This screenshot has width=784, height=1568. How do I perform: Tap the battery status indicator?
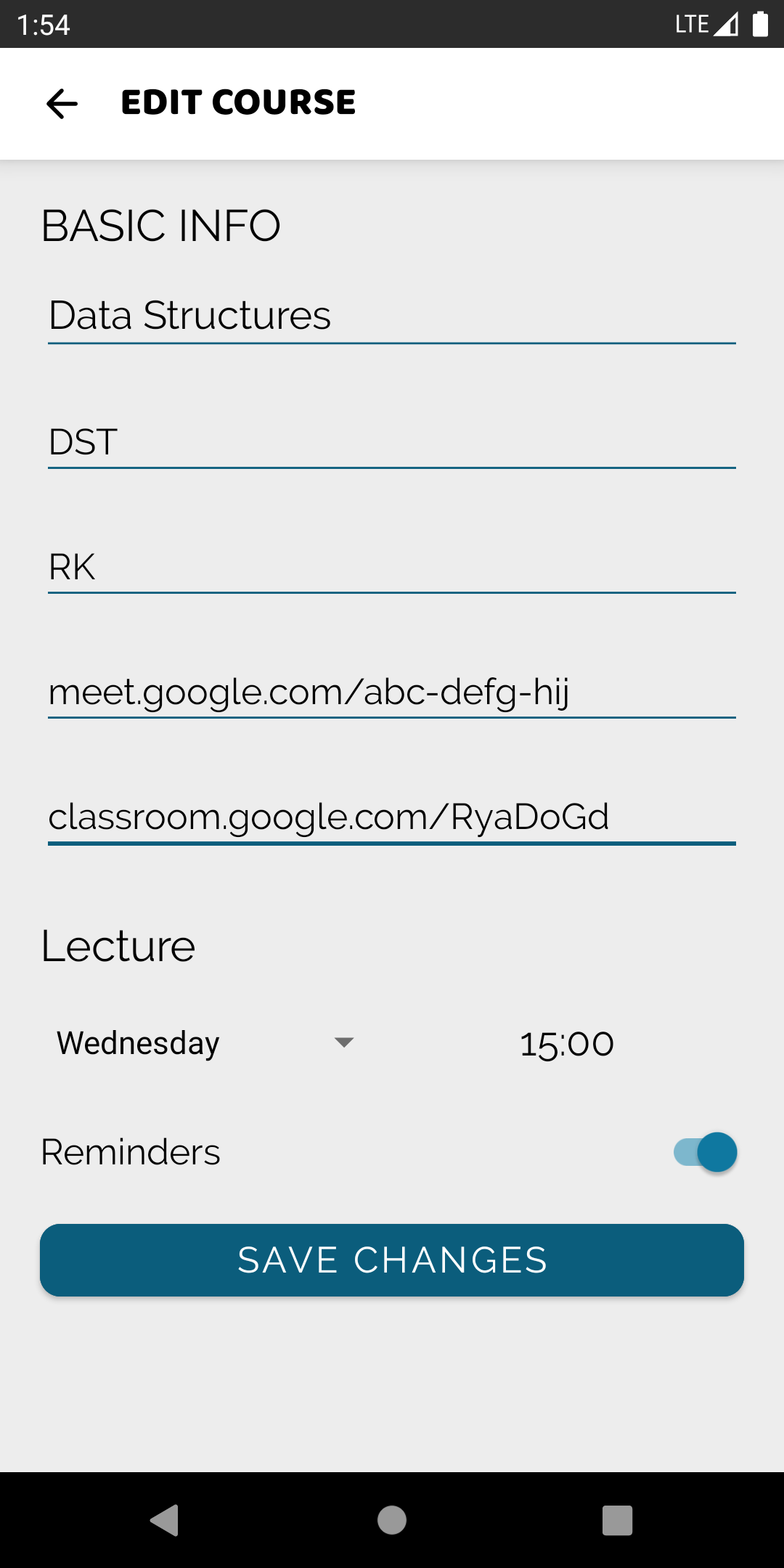pyautogui.click(x=759, y=24)
